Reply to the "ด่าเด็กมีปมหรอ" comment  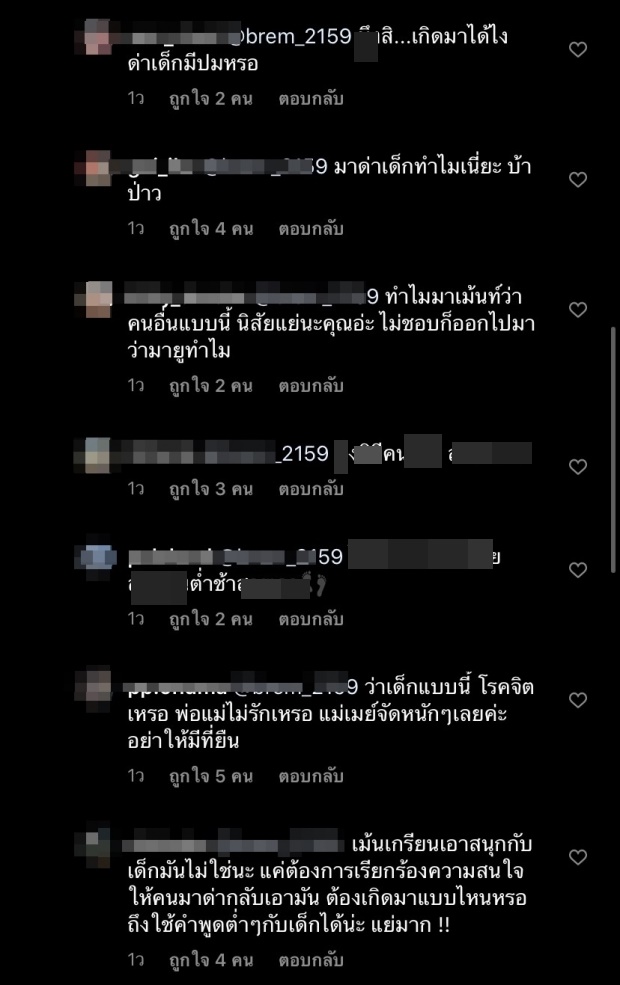[310, 99]
